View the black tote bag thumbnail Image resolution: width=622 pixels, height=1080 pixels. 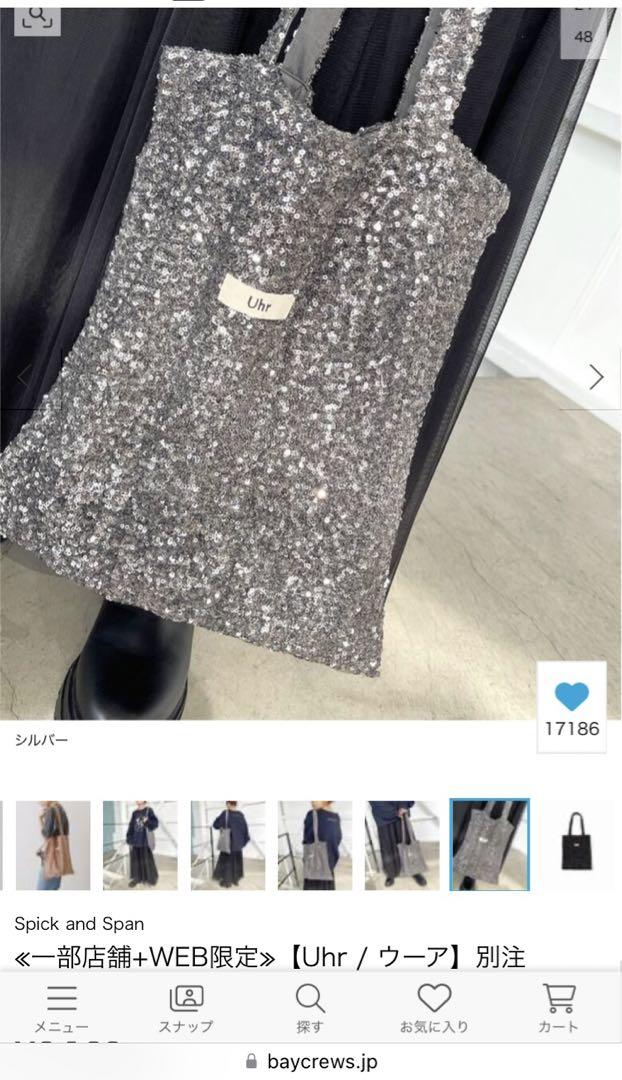point(578,845)
